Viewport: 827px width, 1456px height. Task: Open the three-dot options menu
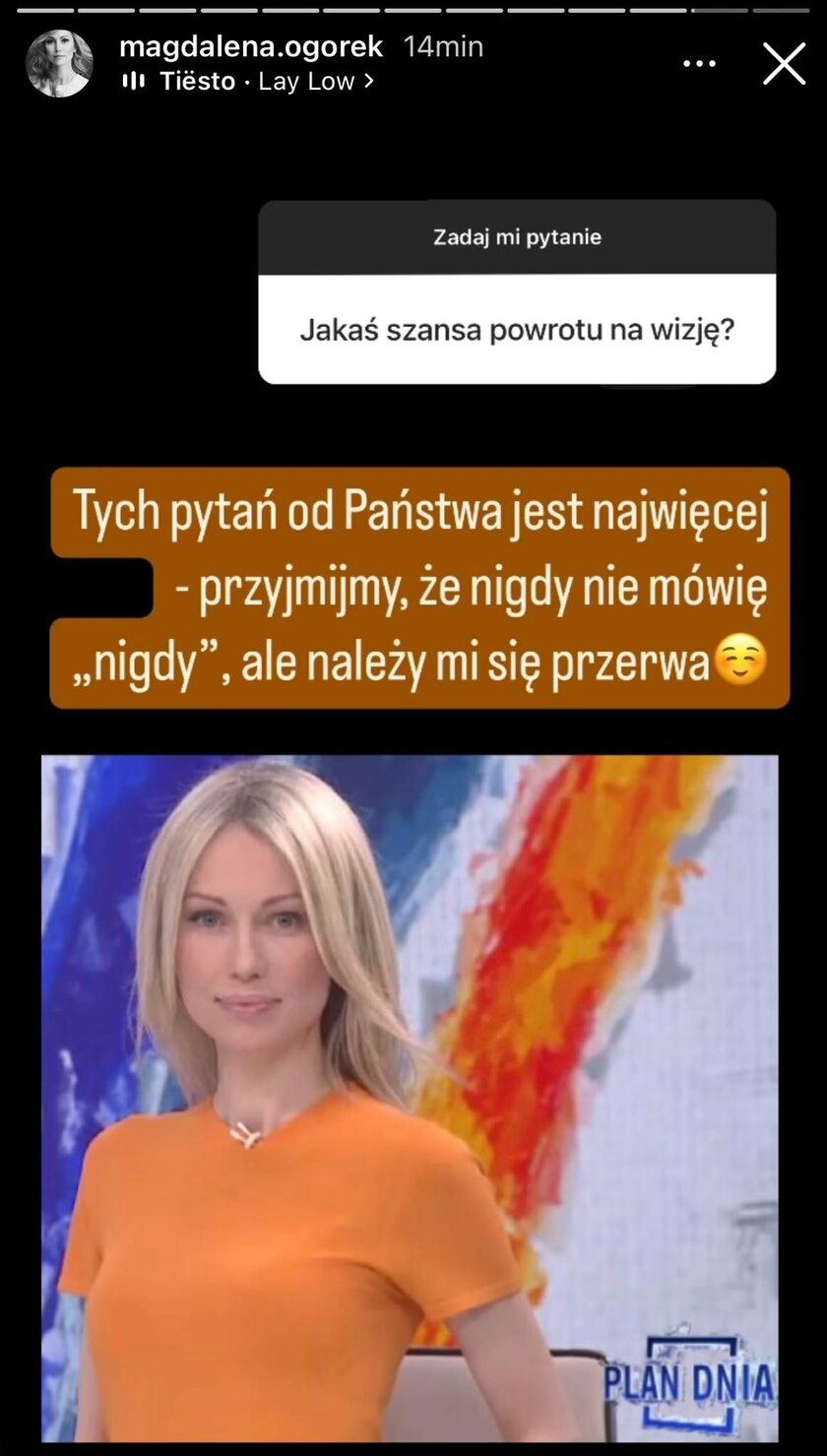[x=699, y=64]
